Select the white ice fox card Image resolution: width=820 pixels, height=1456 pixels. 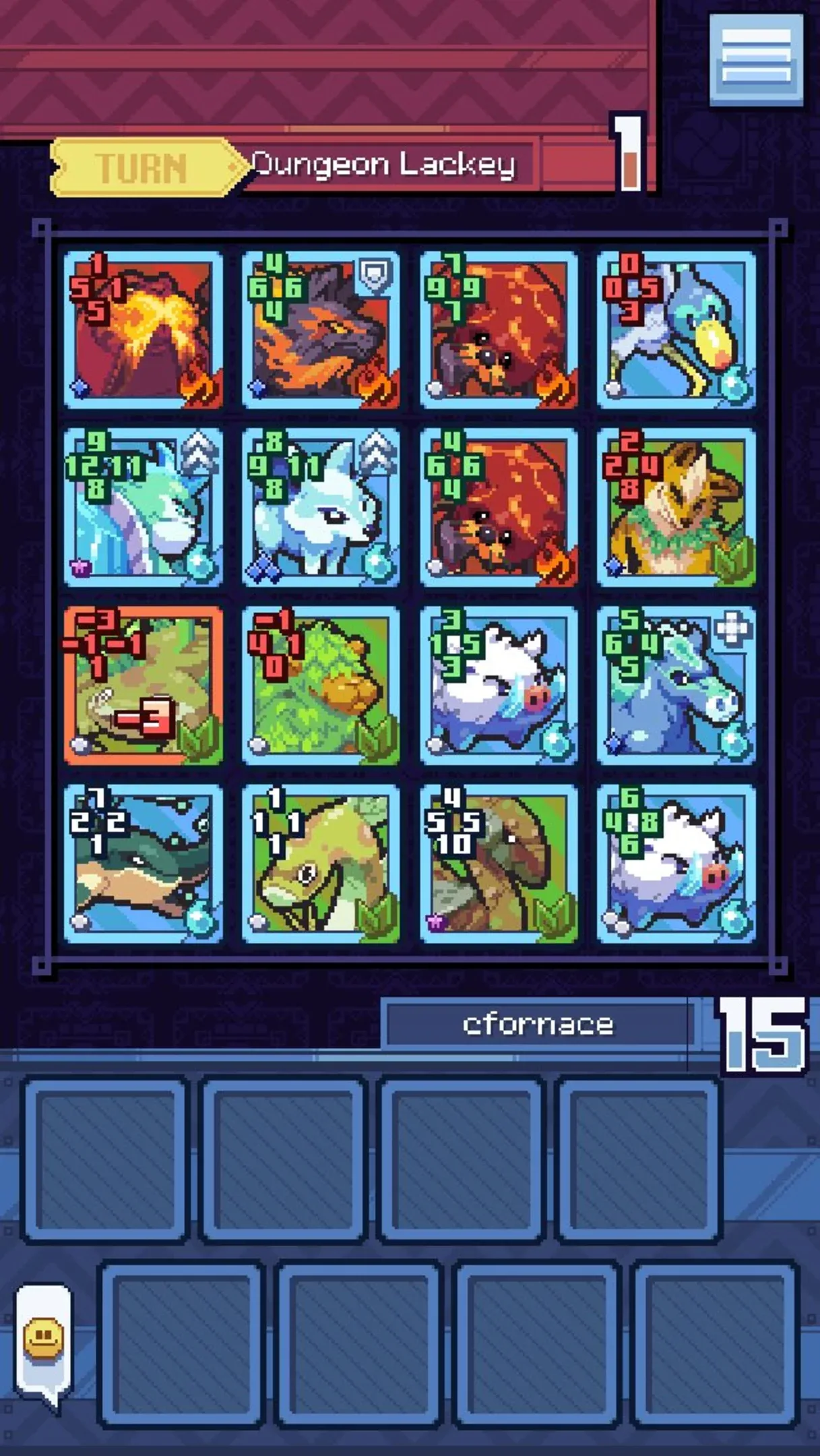point(321,507)
